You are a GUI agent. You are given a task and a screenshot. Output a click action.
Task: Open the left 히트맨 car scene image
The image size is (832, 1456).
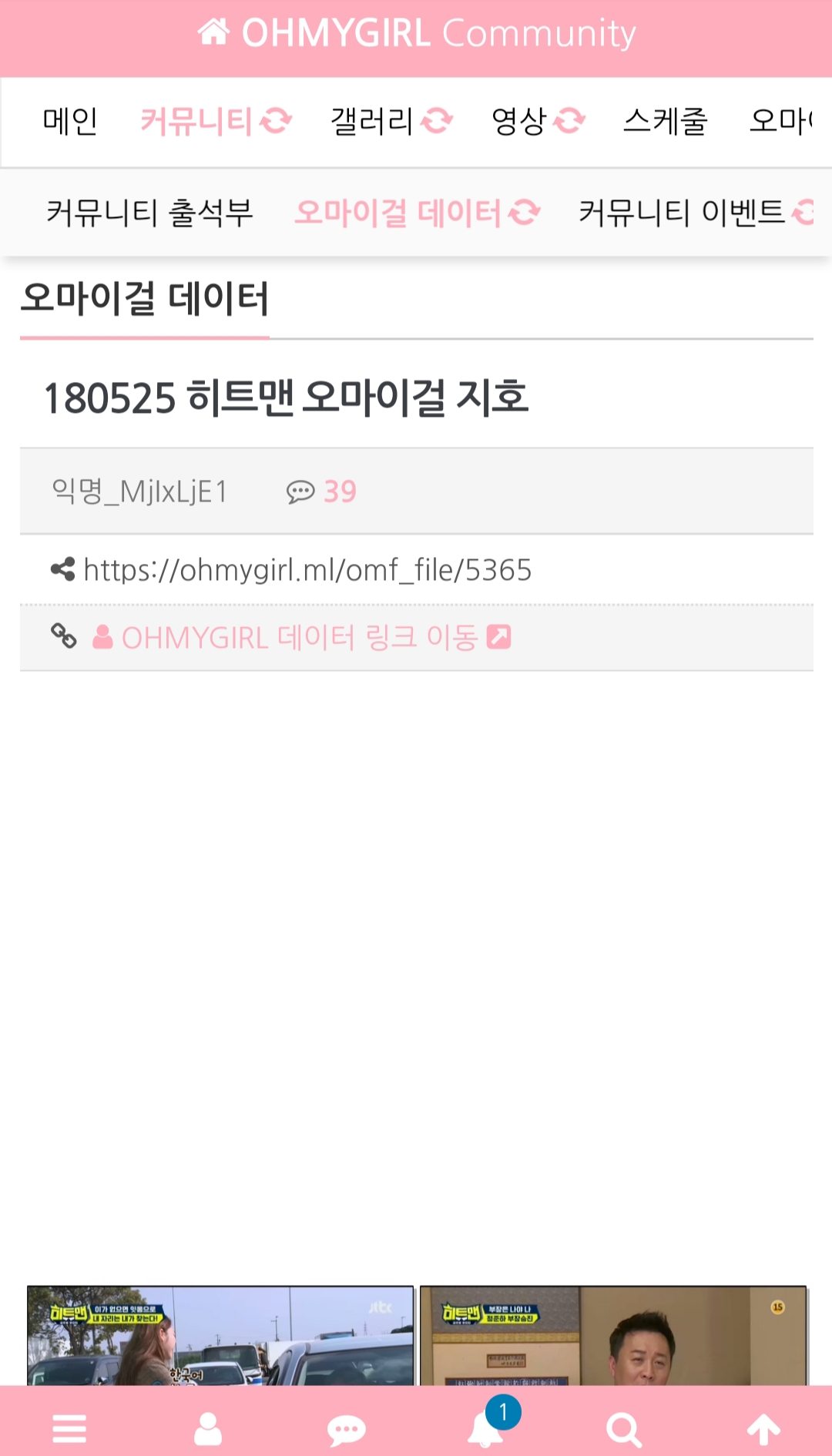[x=220, y=1335]
